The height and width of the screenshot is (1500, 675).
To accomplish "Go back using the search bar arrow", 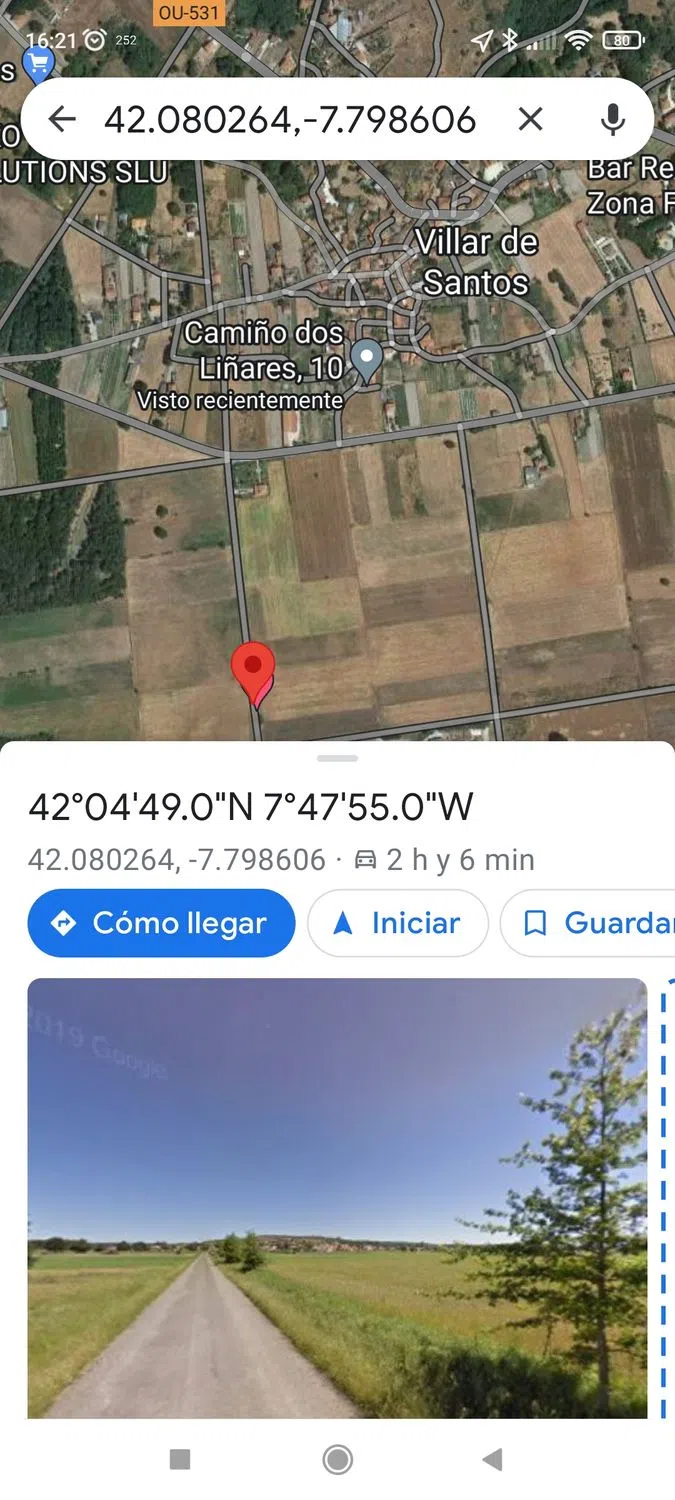I will [x=62, y=120].
